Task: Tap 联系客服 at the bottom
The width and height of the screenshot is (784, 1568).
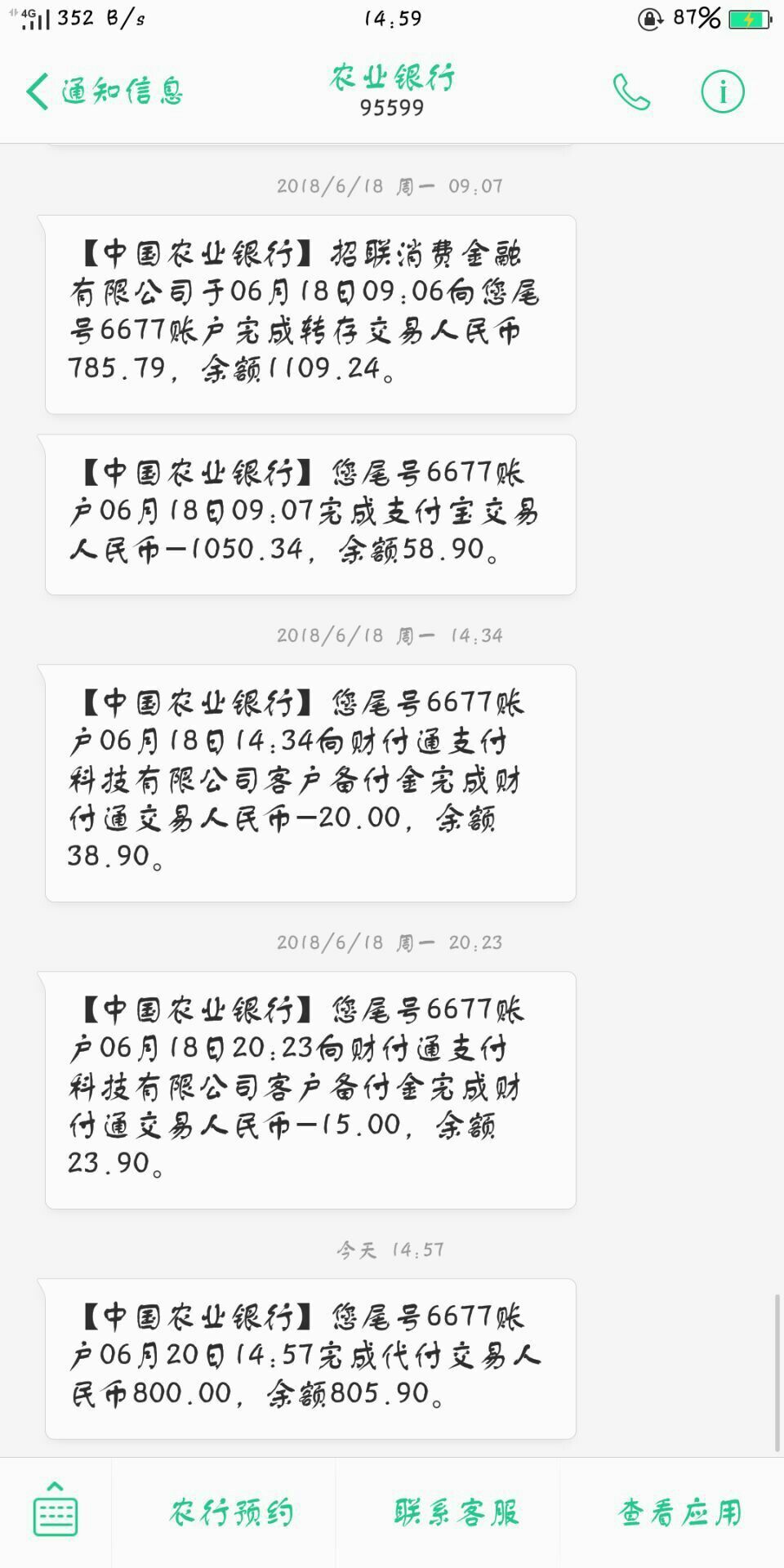Action: [x=456, y=1512]
